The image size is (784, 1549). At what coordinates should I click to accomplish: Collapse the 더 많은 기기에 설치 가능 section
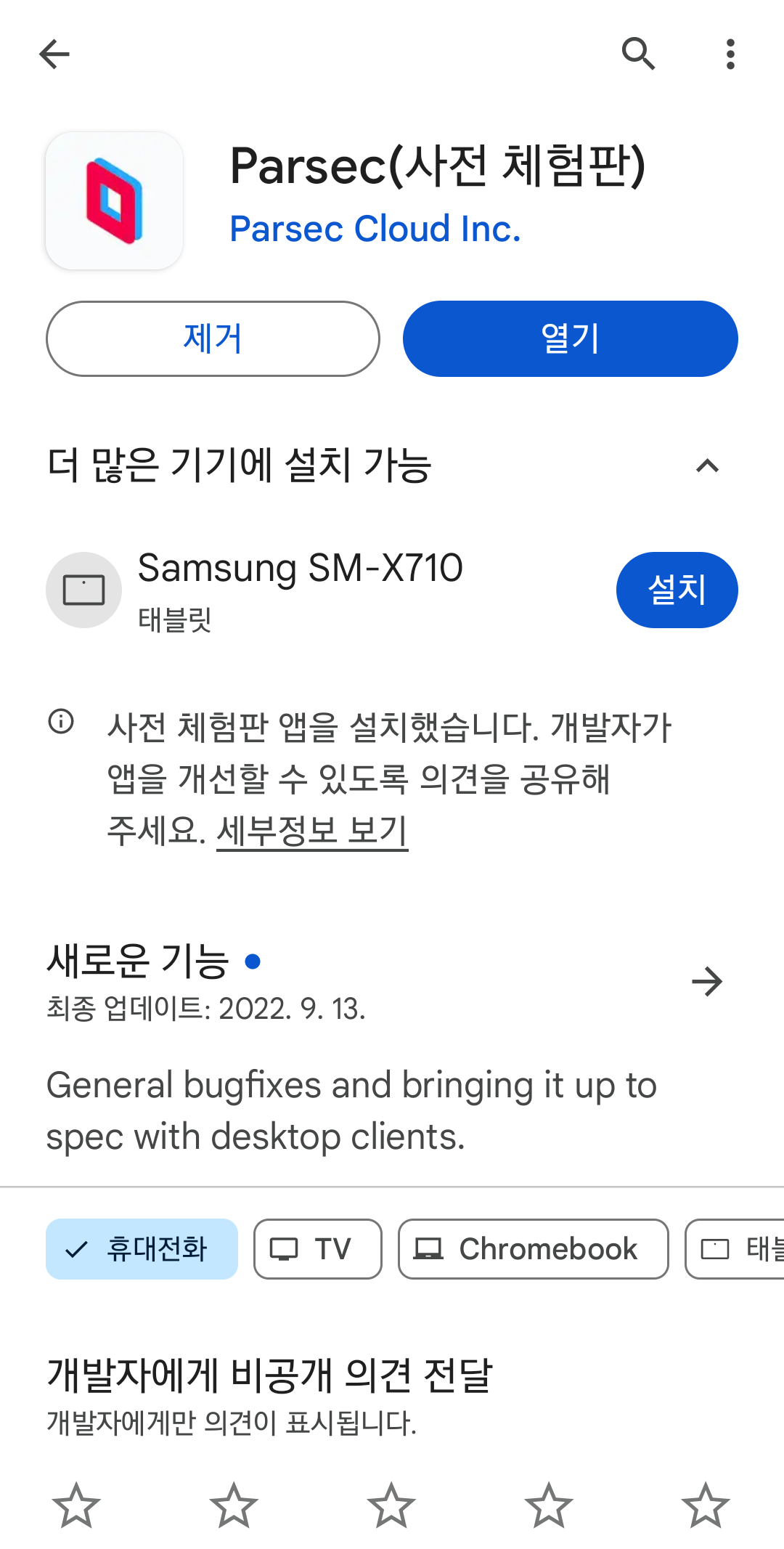(707, 465)
